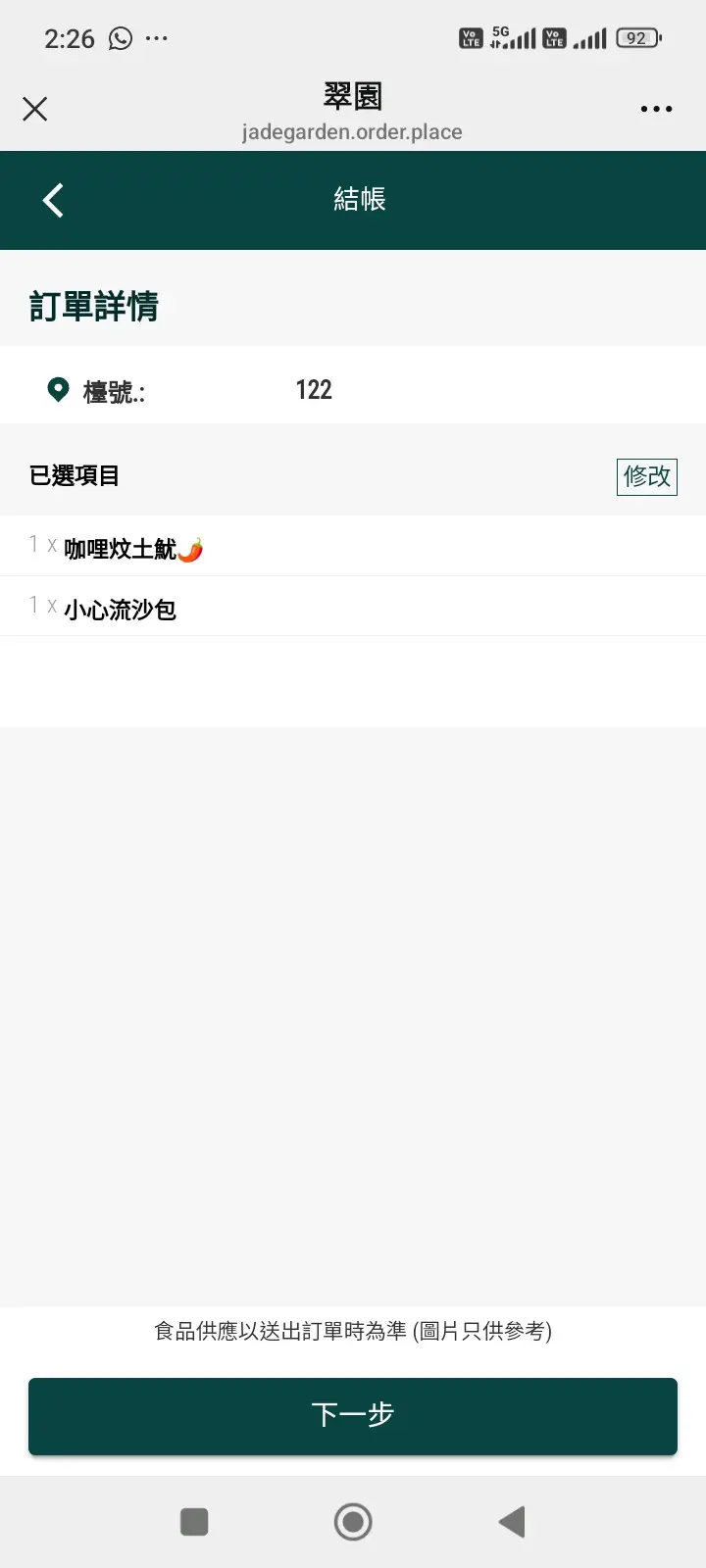
Task: Go back from the 結帳 checkout page
Action: [x=53, y=200]
